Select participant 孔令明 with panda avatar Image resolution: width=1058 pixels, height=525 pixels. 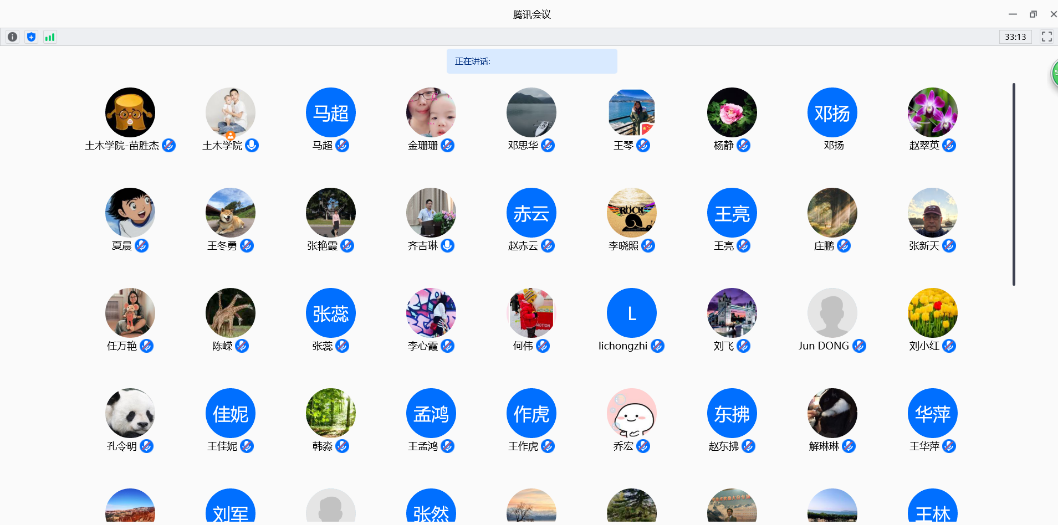click(130, 413)
